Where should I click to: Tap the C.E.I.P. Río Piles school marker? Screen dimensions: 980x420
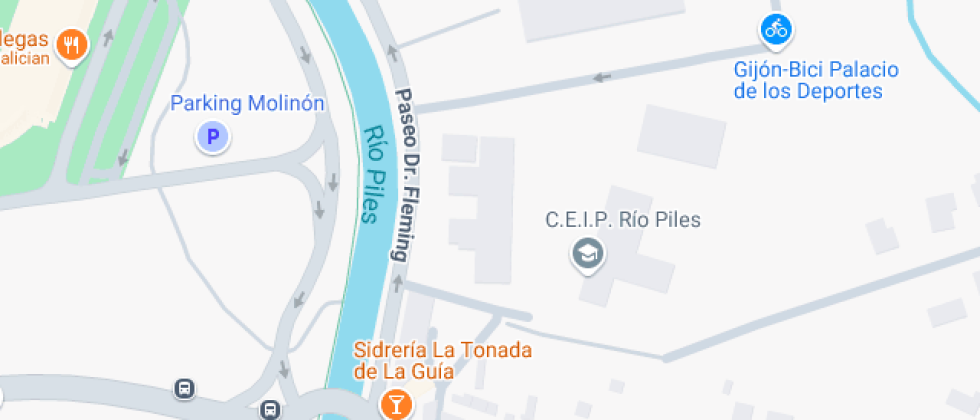point(588,255)
